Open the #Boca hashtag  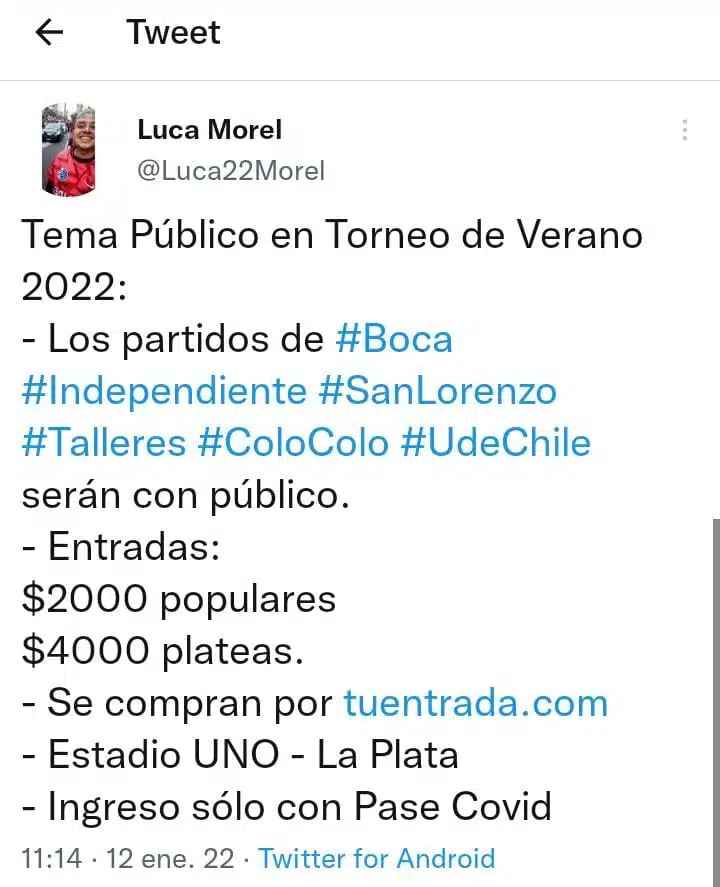[x=394, y=339]
